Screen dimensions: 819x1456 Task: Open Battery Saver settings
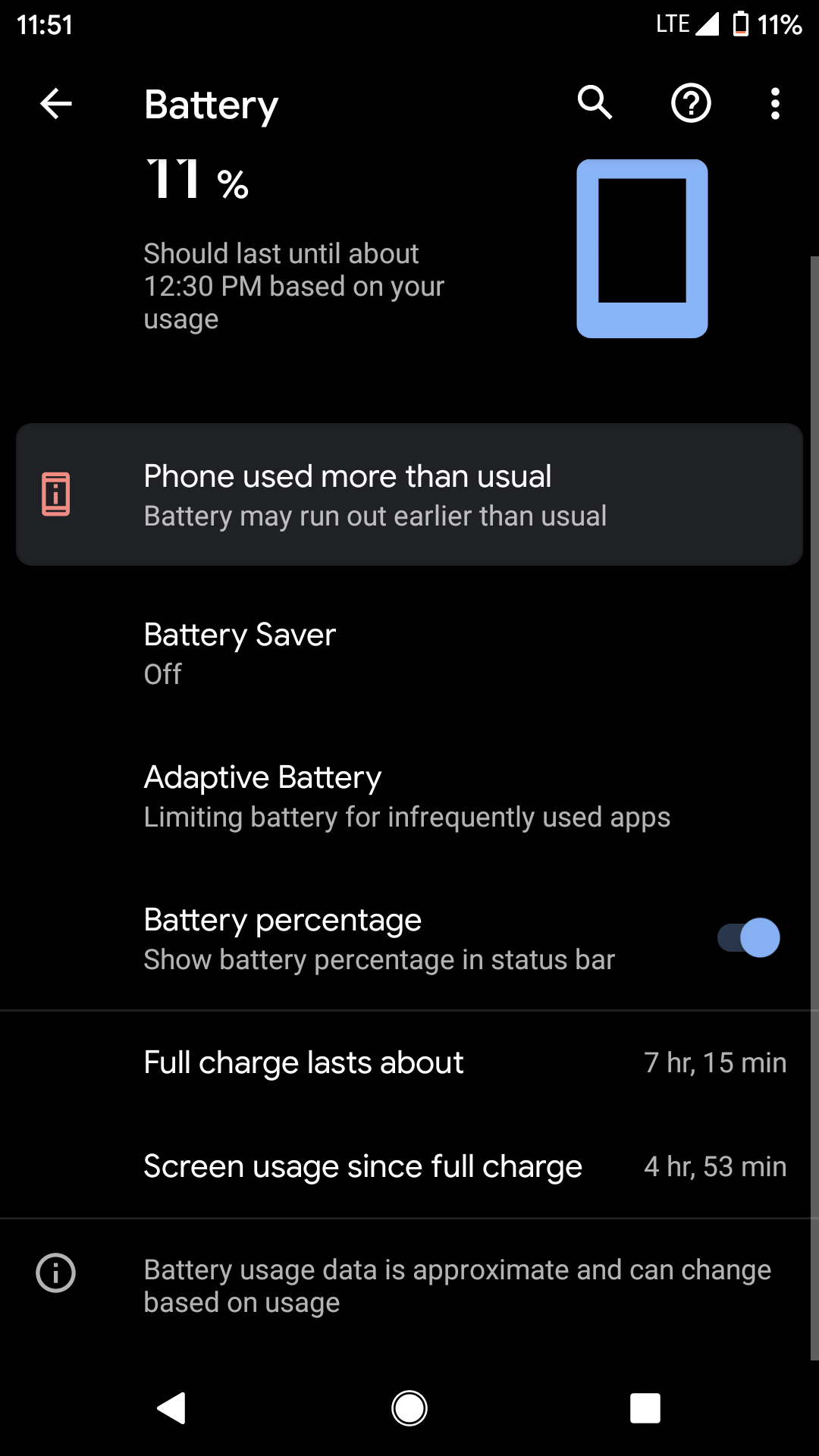409,653
